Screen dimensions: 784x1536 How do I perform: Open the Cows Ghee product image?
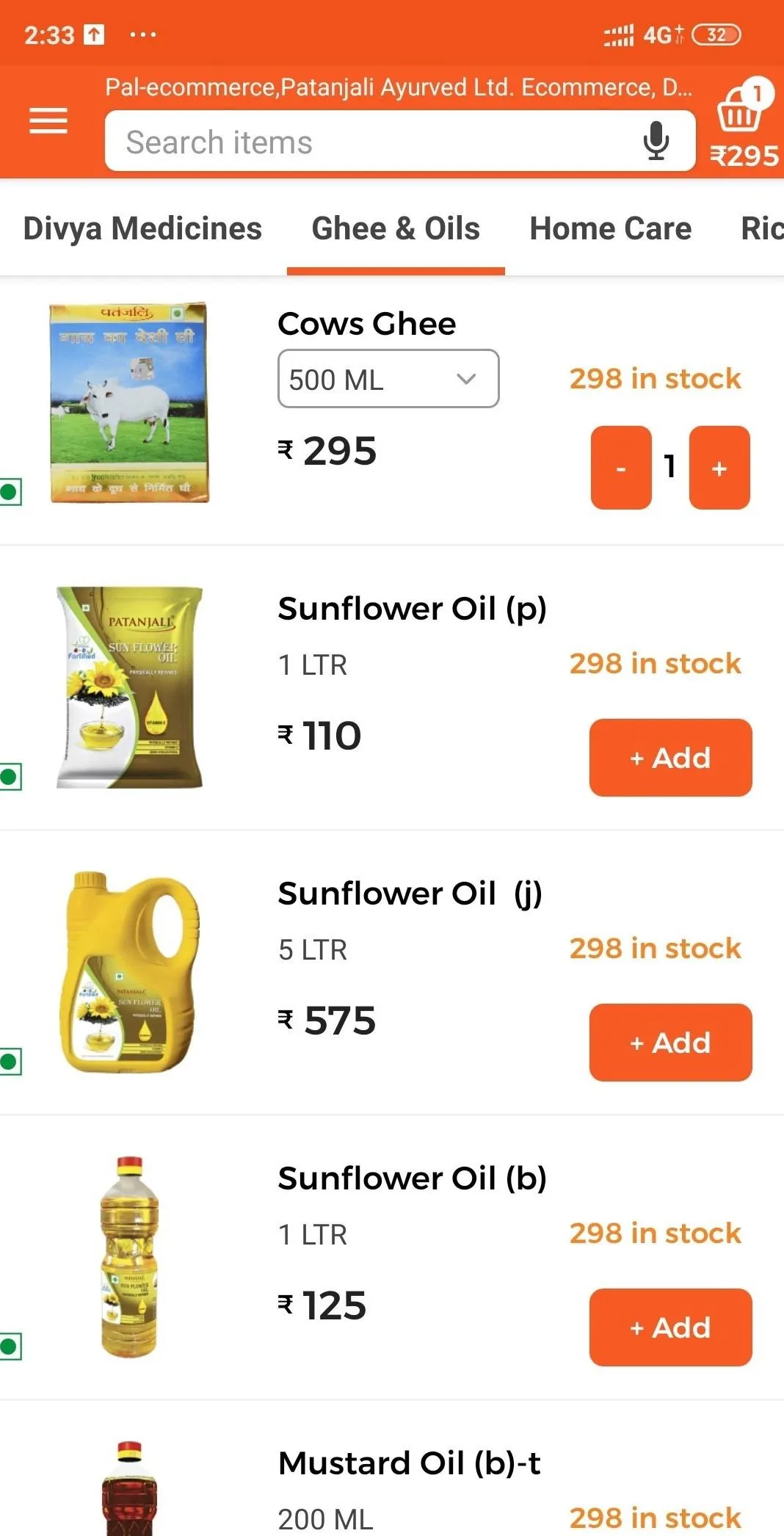click(129, 402)
